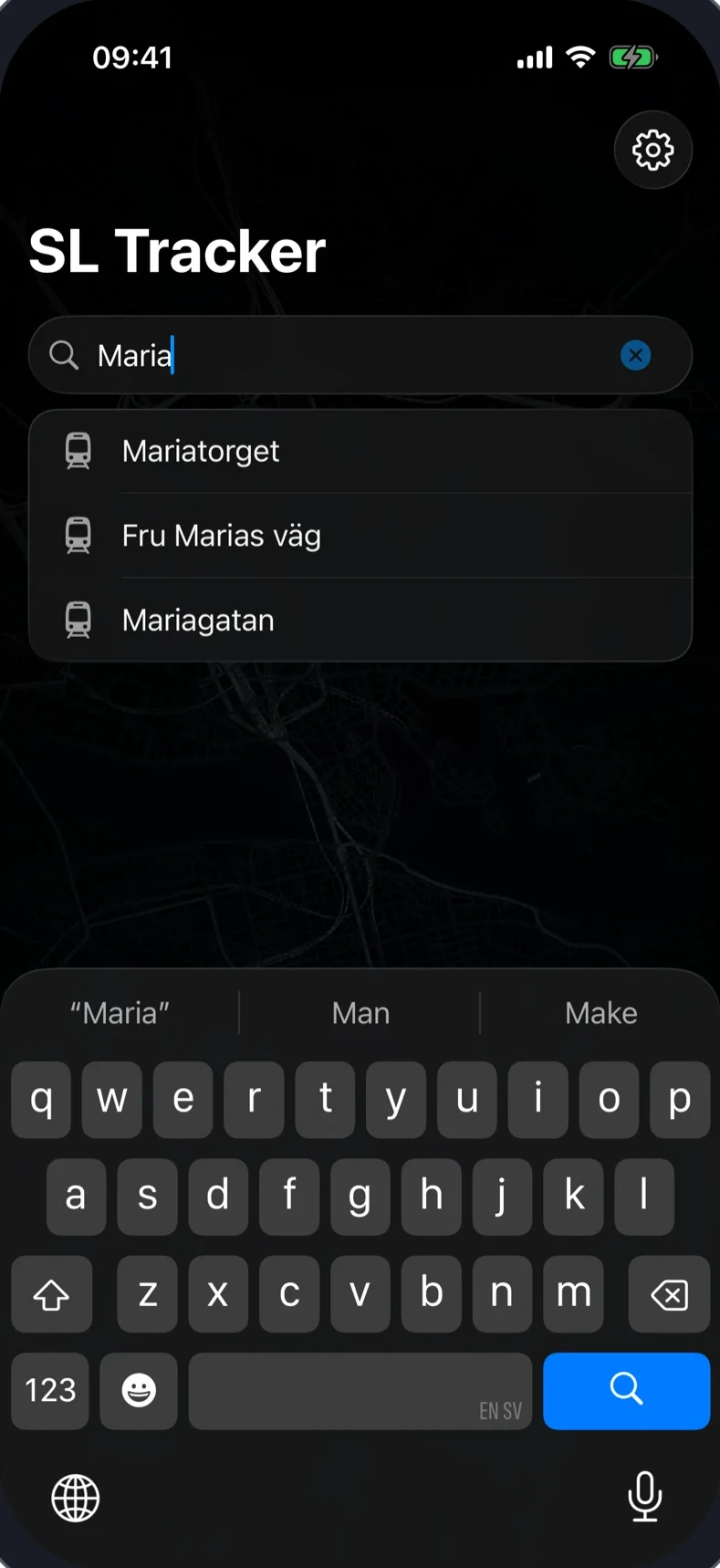Select the Mariatorget station result
The image size is (720, 1568).
[360, 451]
